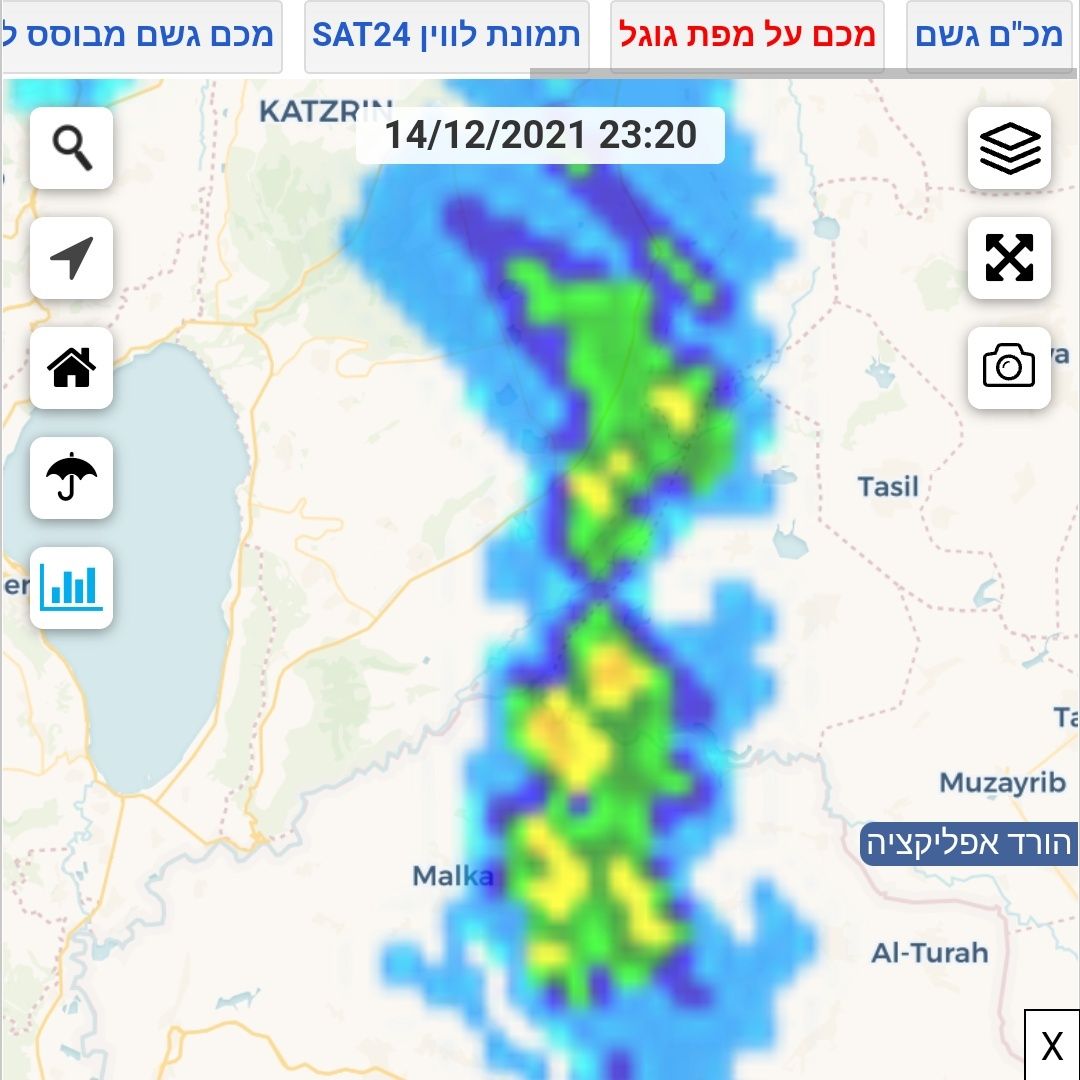
Task: Select the מכם על מפת גוגל tab
Action: pos(747,36)
